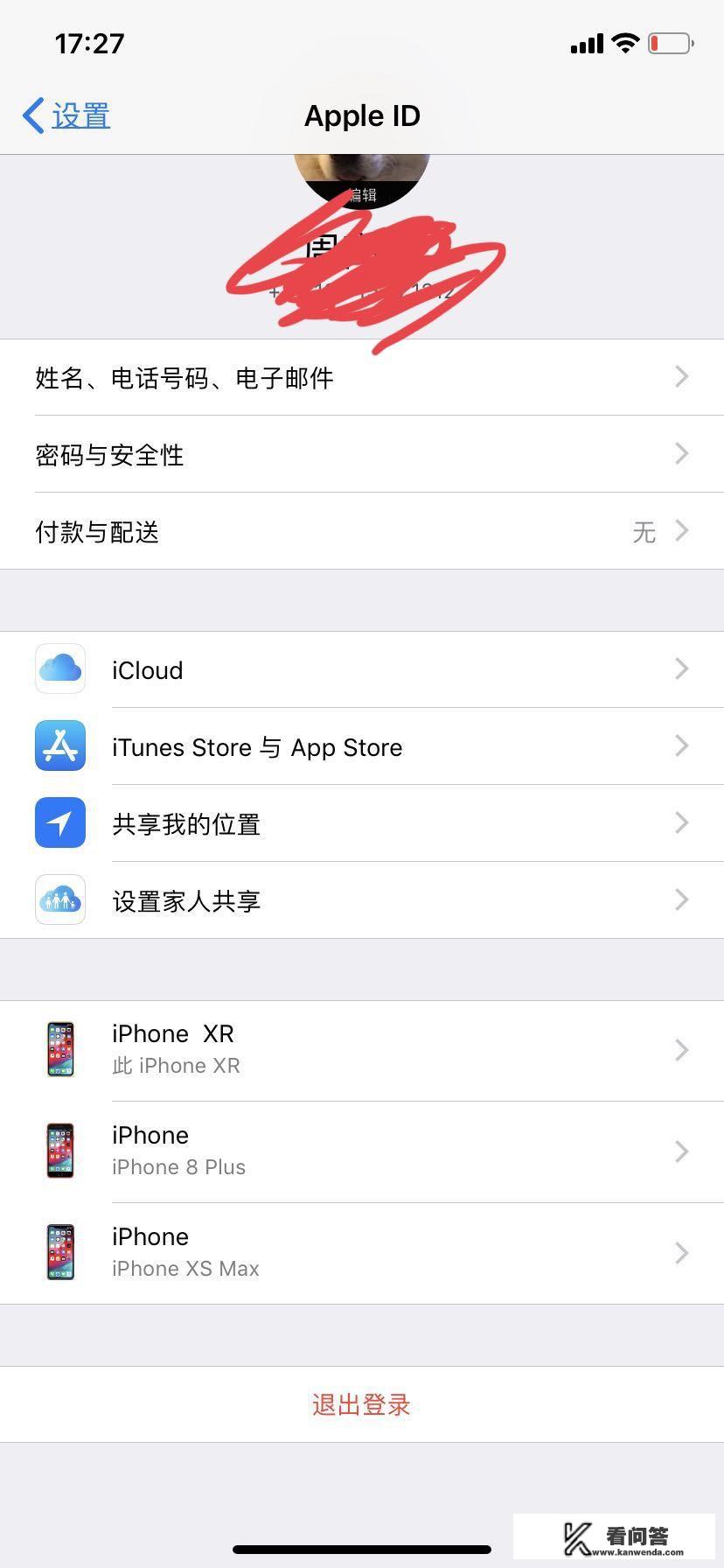Open the iCloud settings icon
The image size is (724, 1568).
(x=59, y=669)
